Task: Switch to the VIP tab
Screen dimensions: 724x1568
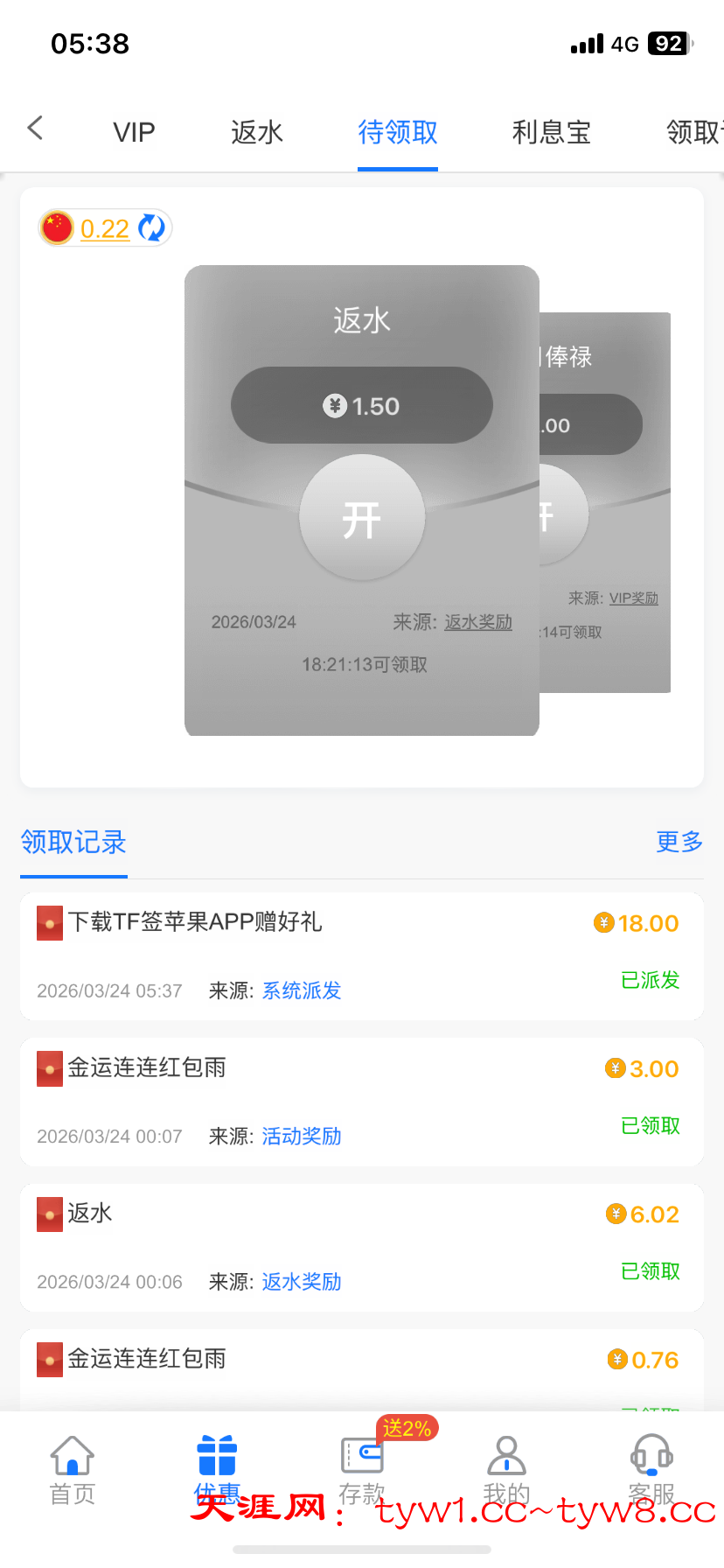Action: [134, 132]
